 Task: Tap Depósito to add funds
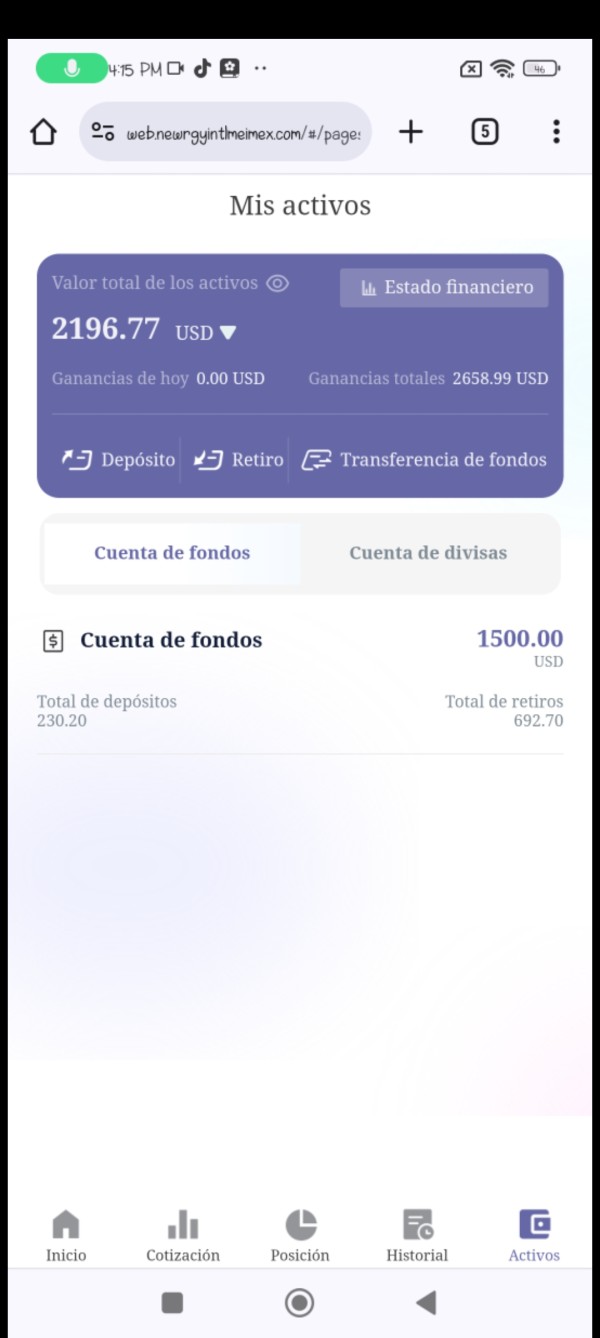(118, 460)
